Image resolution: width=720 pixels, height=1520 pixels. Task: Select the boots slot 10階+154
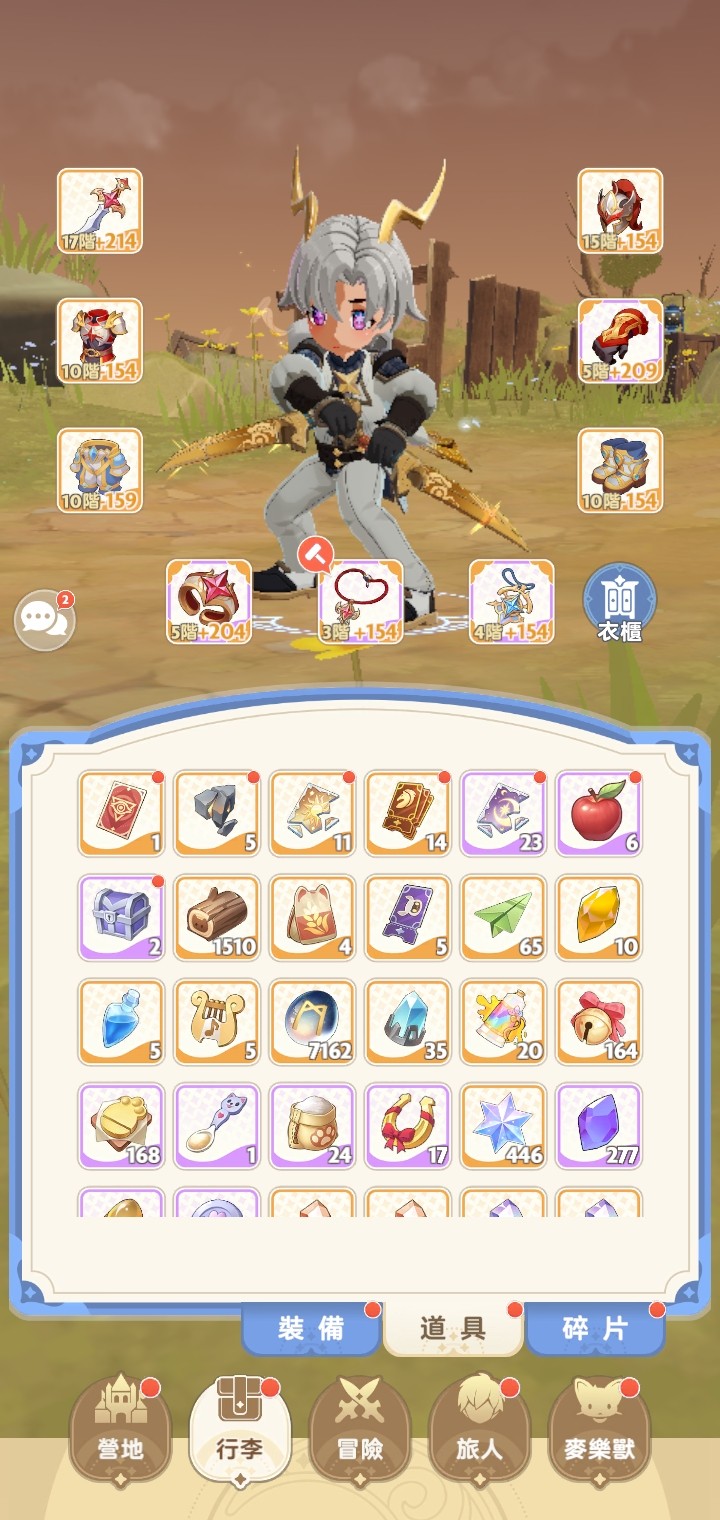pos(620,470)
